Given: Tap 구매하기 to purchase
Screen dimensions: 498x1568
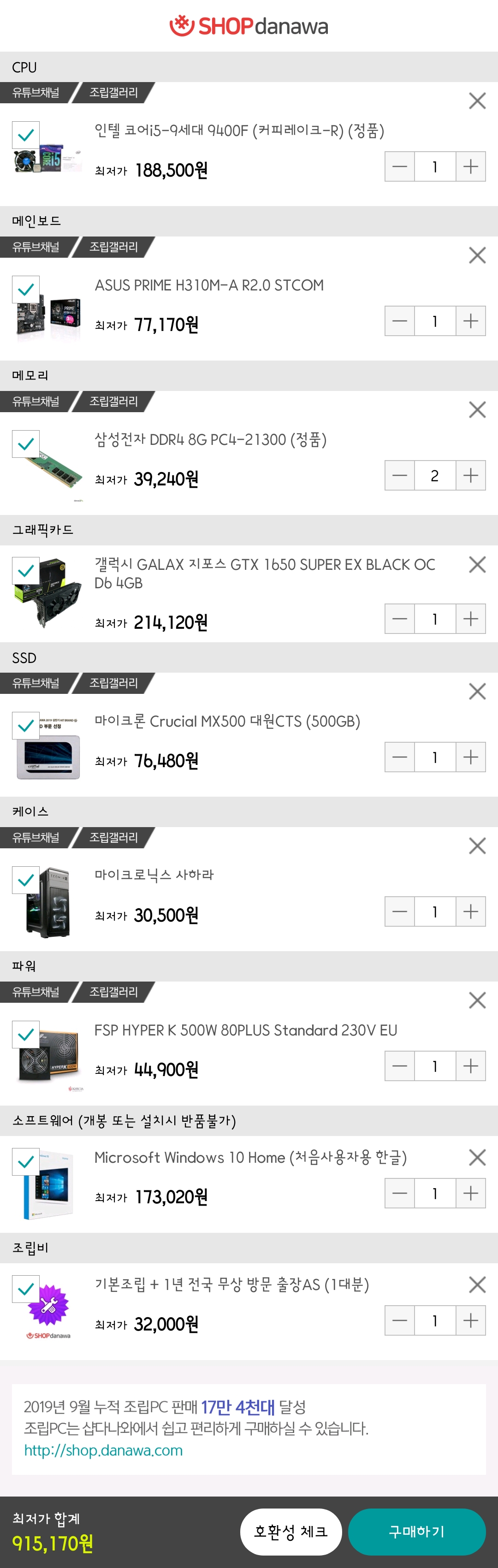Looking at the screenshot, I should tap(416, 1532).
